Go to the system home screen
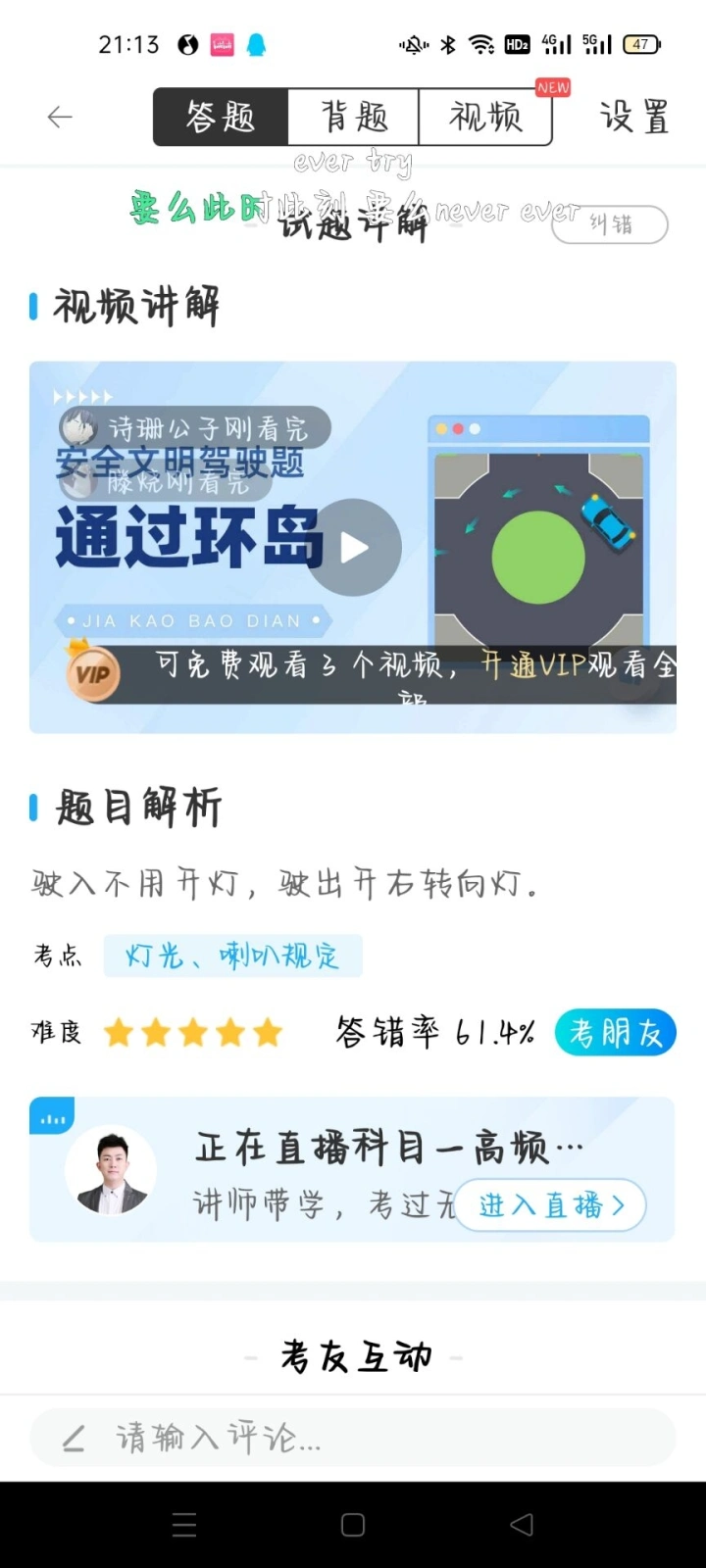Image resolution: width=706 pixels, height=1568 pixels. (353, 1525)
